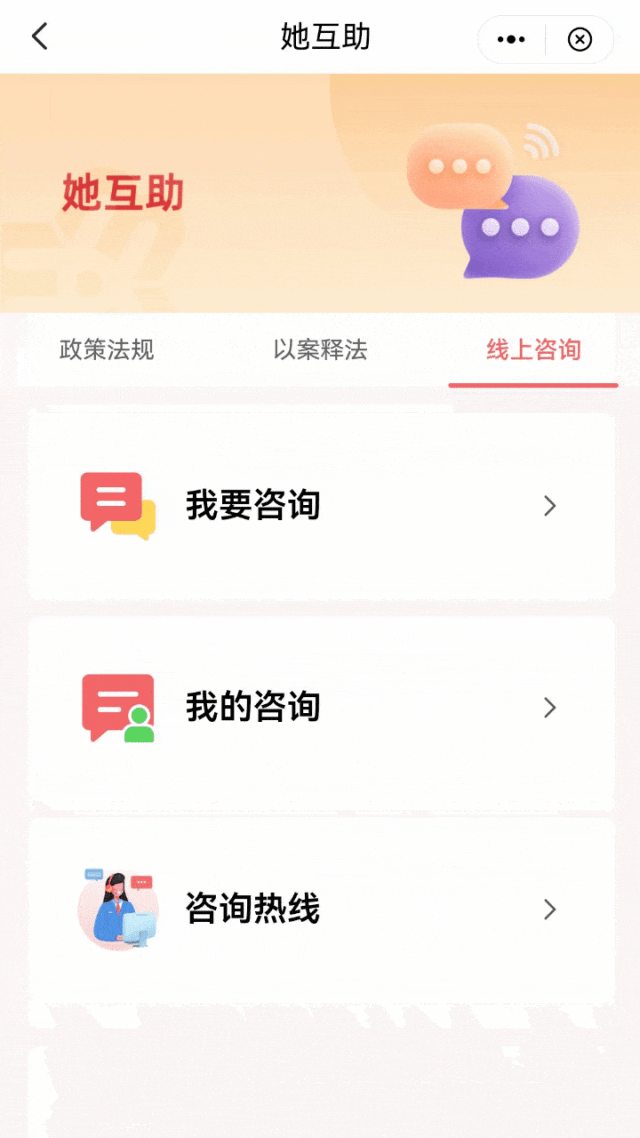Open 我要咨询 to start a consultation
The image size is (640, 1138).
(320, 506)
